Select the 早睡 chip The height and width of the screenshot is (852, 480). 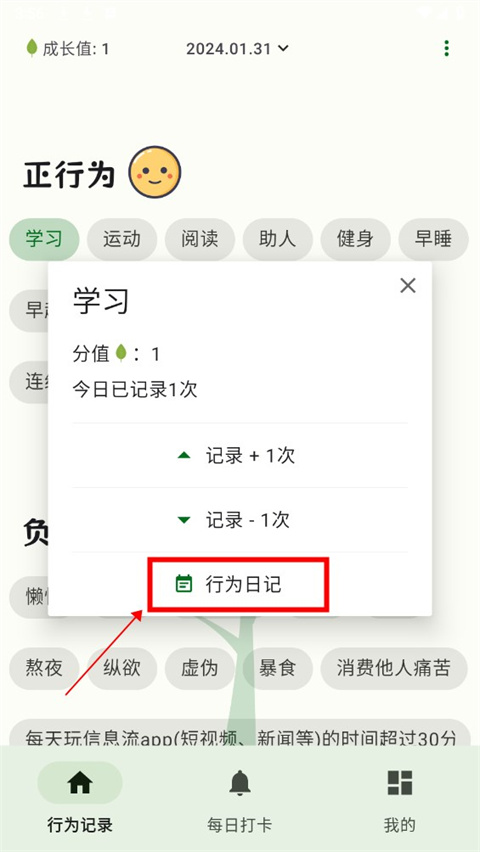[x=433, y=239]
